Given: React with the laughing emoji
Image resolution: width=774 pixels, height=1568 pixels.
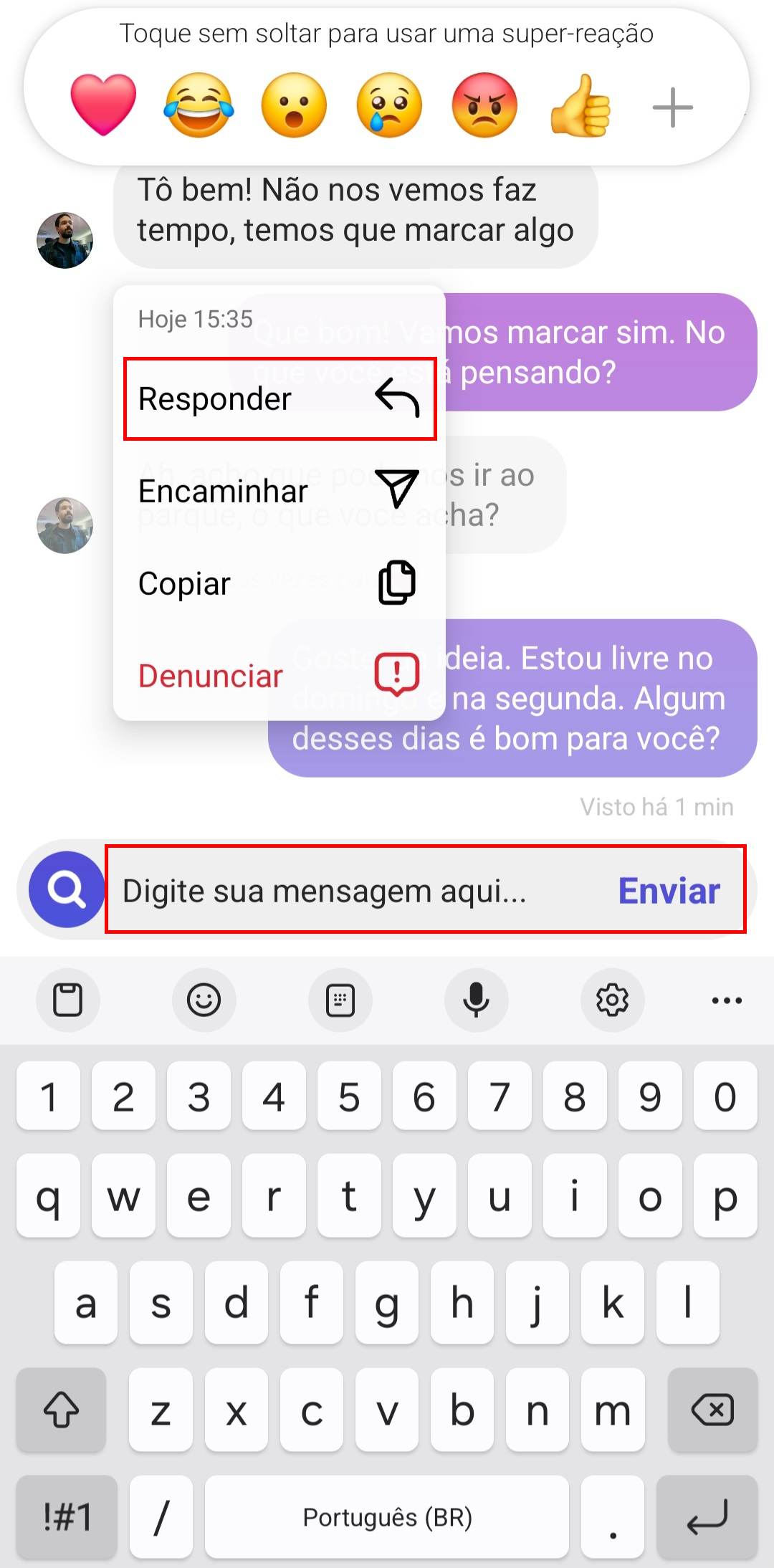Looking at the screenshot, I should pyautogui.click(x=199, y=105).
